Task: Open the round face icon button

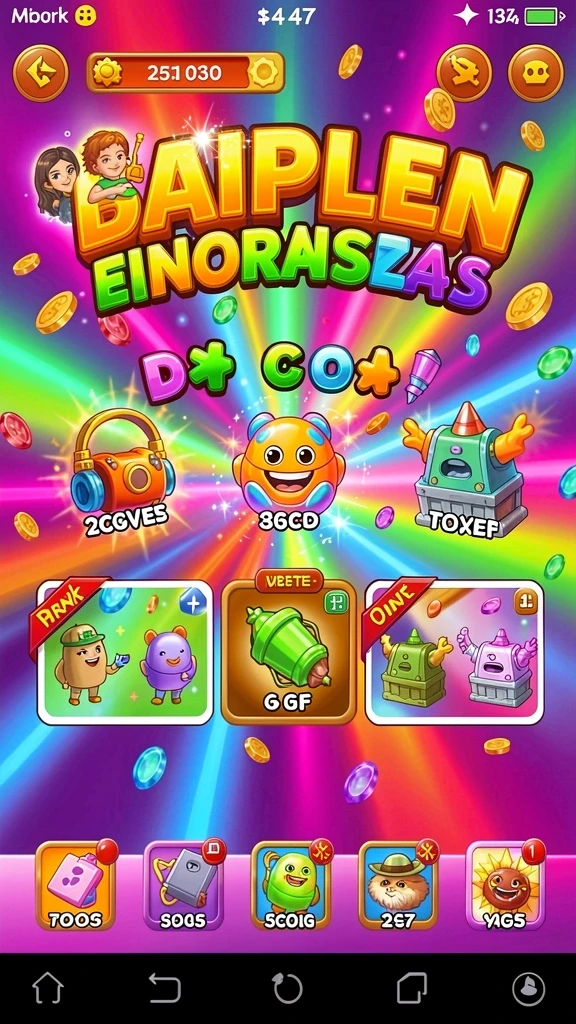Action: 536,72
